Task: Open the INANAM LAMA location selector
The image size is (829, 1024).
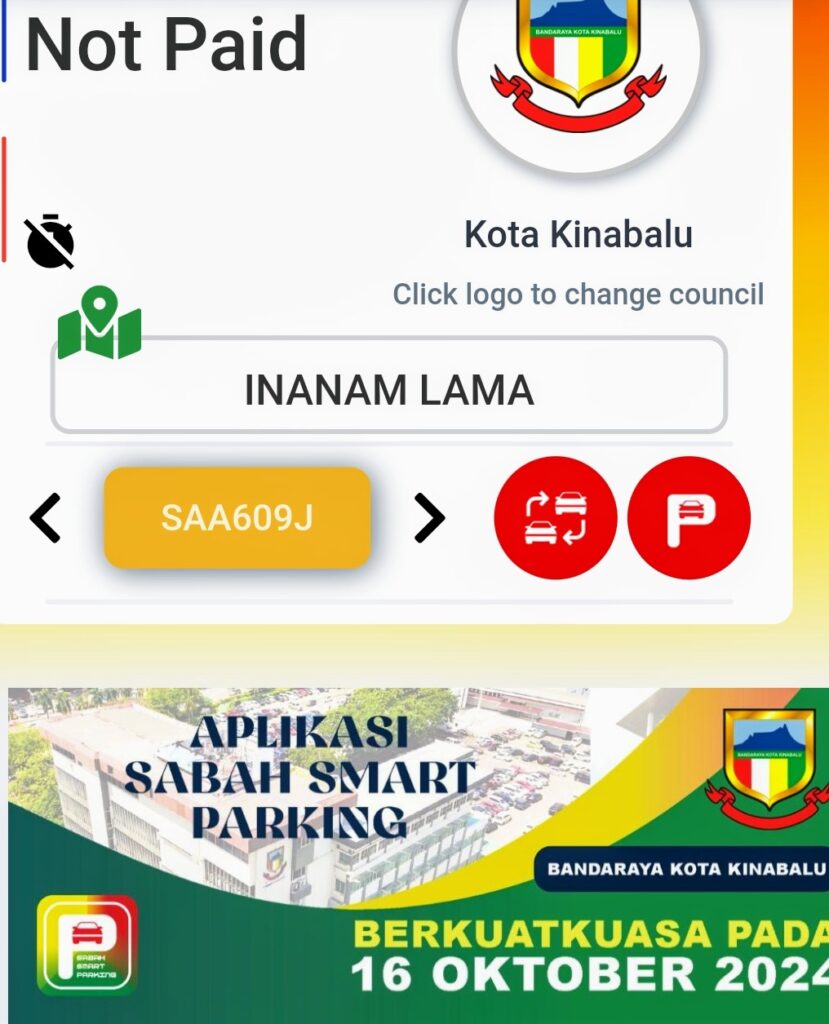Action: tap(389, 388)
